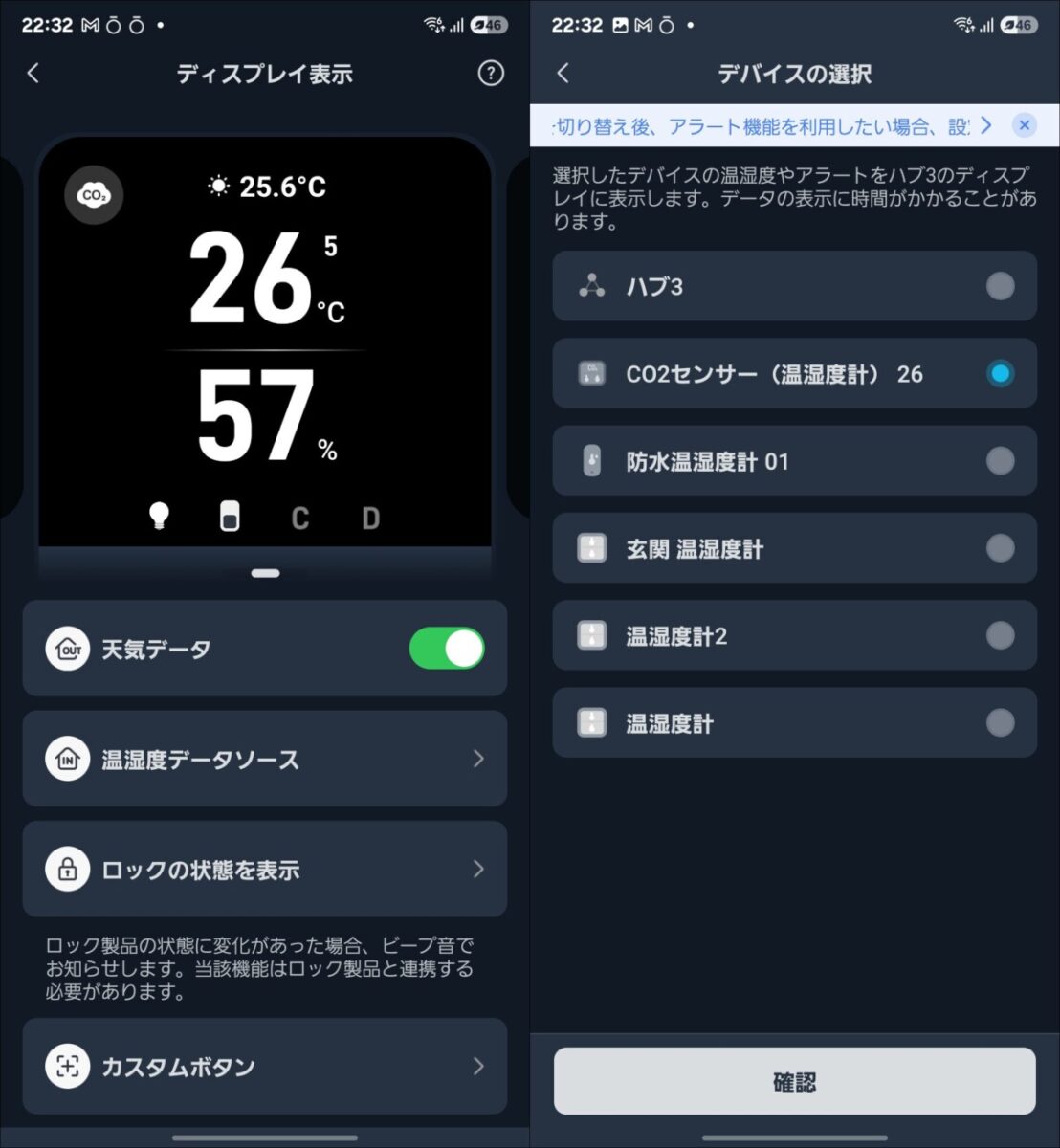
Task: Open カスタムボタン settings
Action: [x=265, y=1067]
